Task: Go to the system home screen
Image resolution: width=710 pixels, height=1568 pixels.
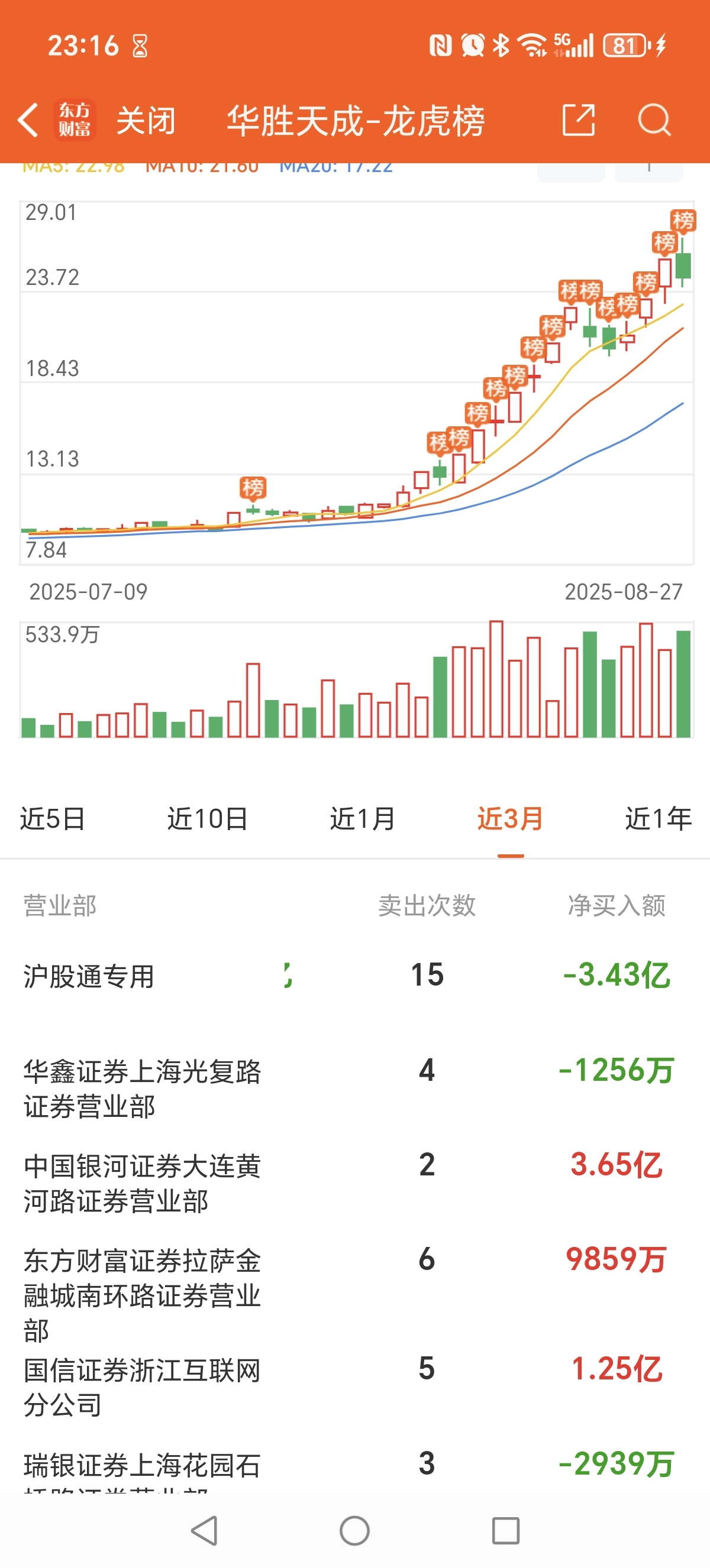Action: pyautogui.click(x=354, y=1530)
